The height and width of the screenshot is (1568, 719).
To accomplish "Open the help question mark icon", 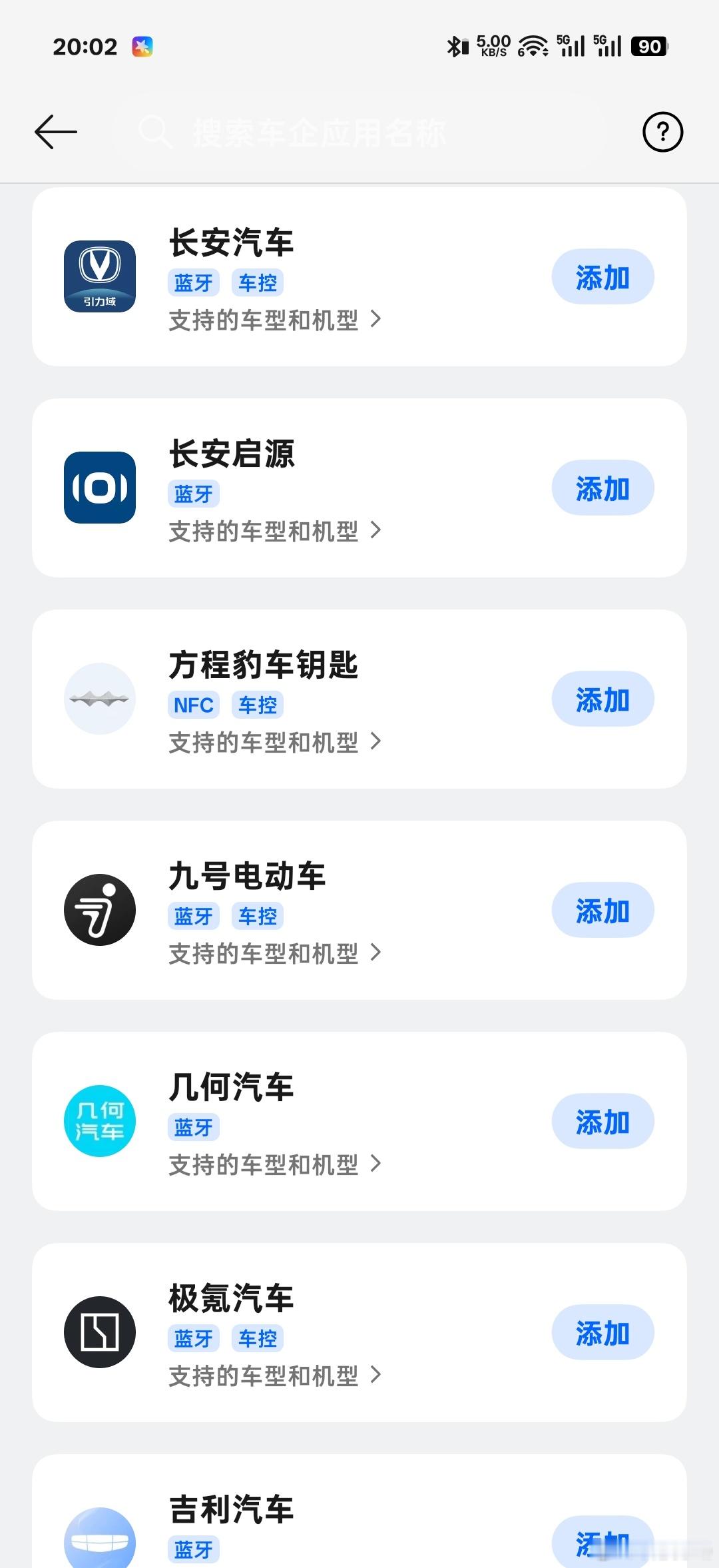I will 662,132.
